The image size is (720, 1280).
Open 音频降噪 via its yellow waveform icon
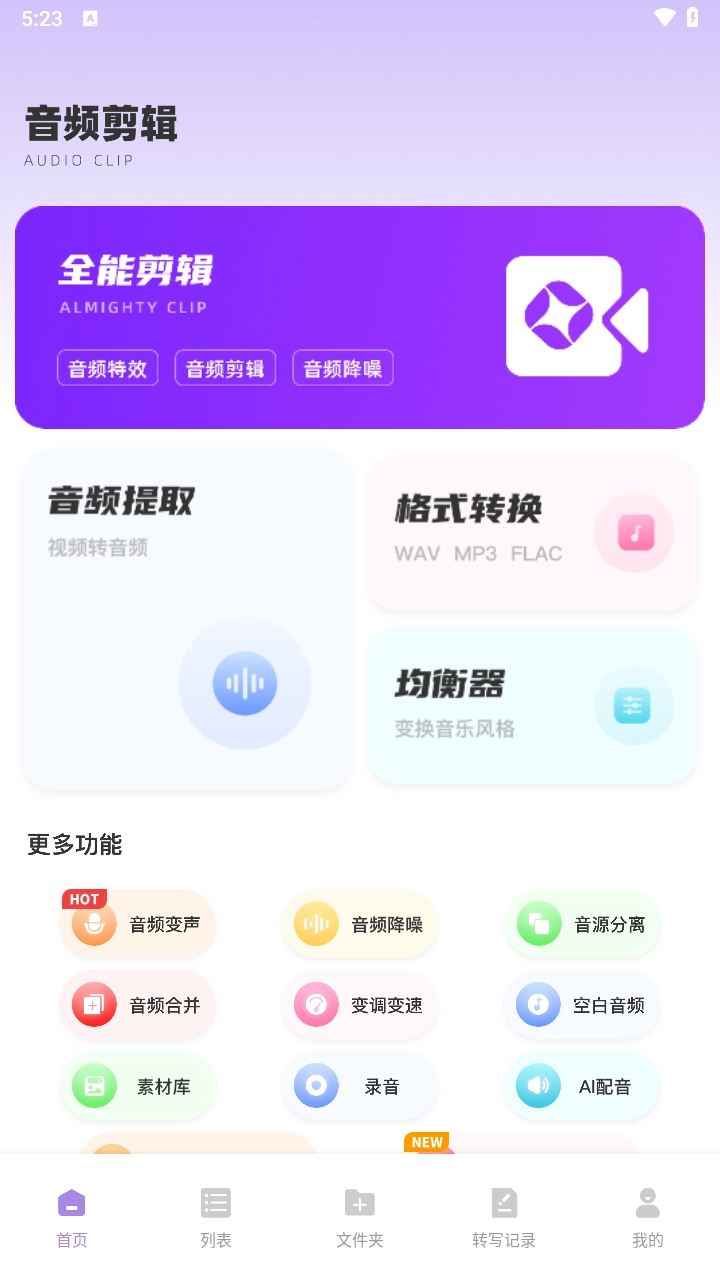(x=316, y=924)
